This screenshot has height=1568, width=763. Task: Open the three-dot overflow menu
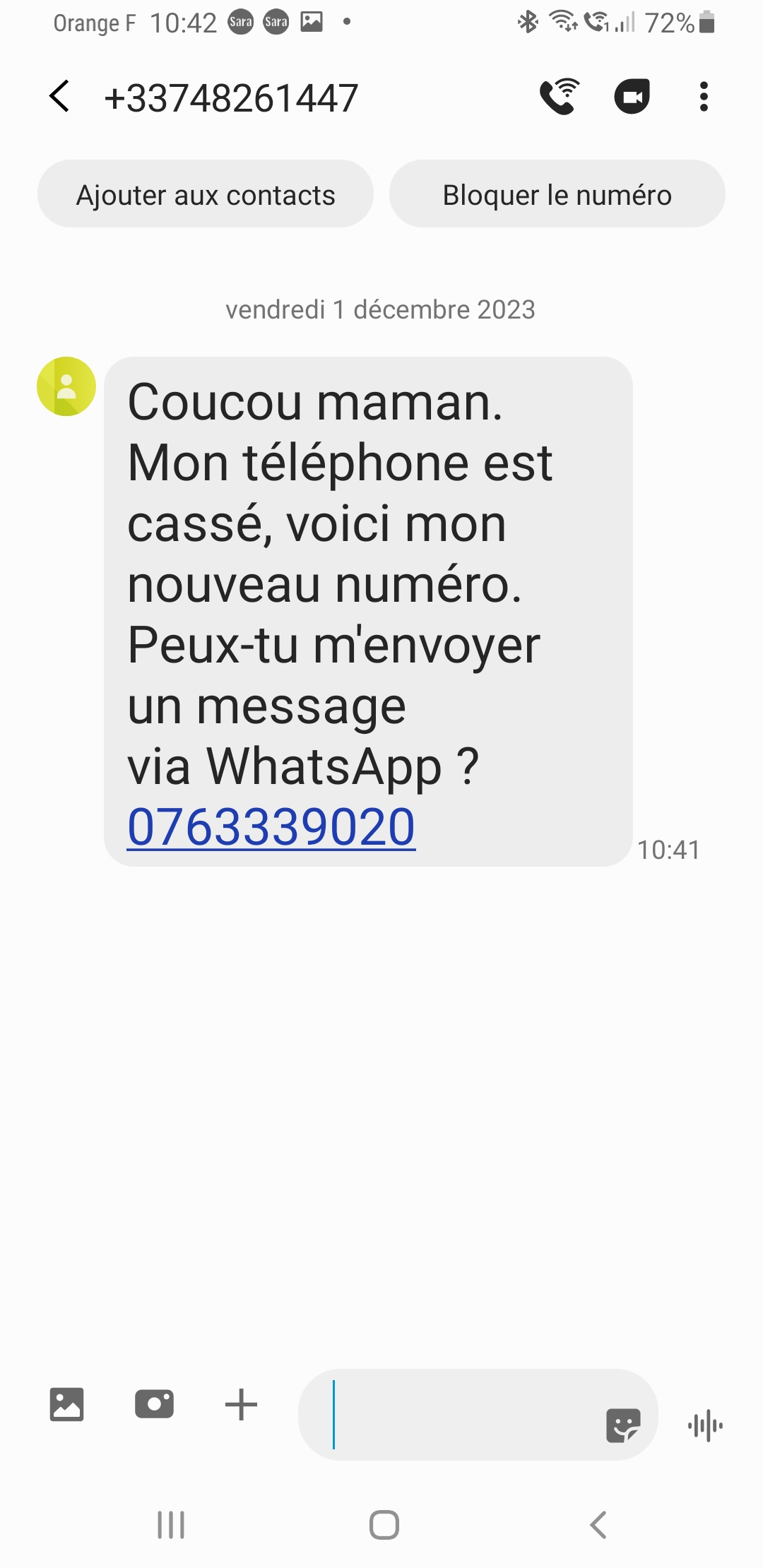tap(703, 97)
